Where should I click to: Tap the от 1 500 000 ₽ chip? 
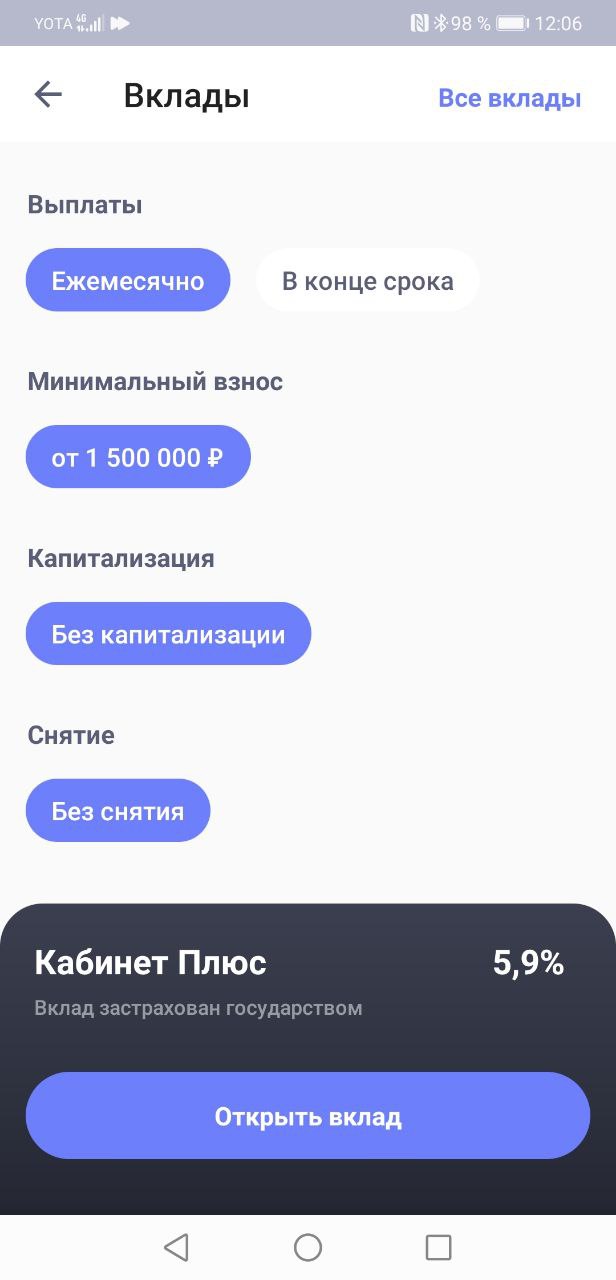138,457
